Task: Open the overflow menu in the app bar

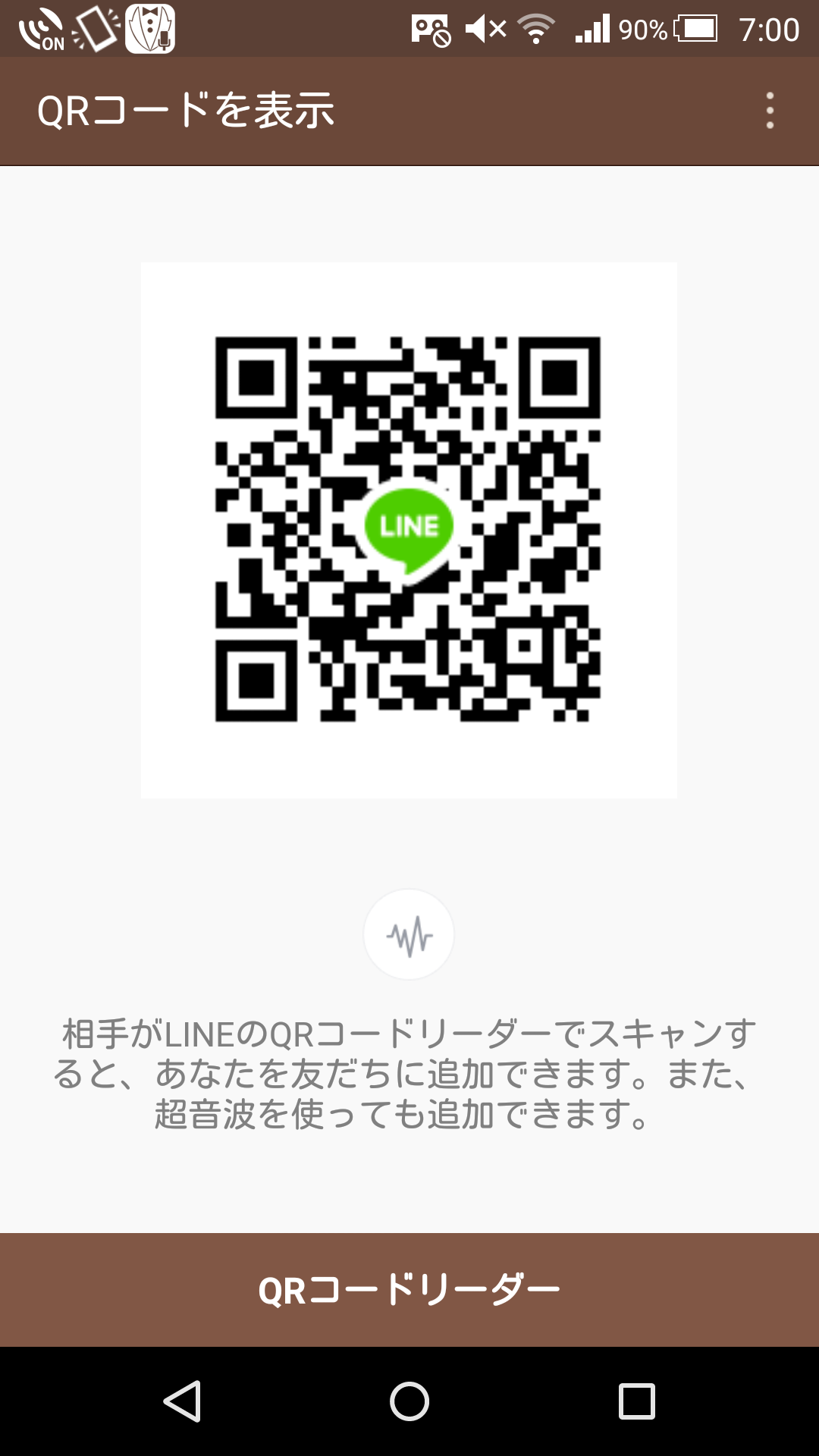Action: coord(770,111)
